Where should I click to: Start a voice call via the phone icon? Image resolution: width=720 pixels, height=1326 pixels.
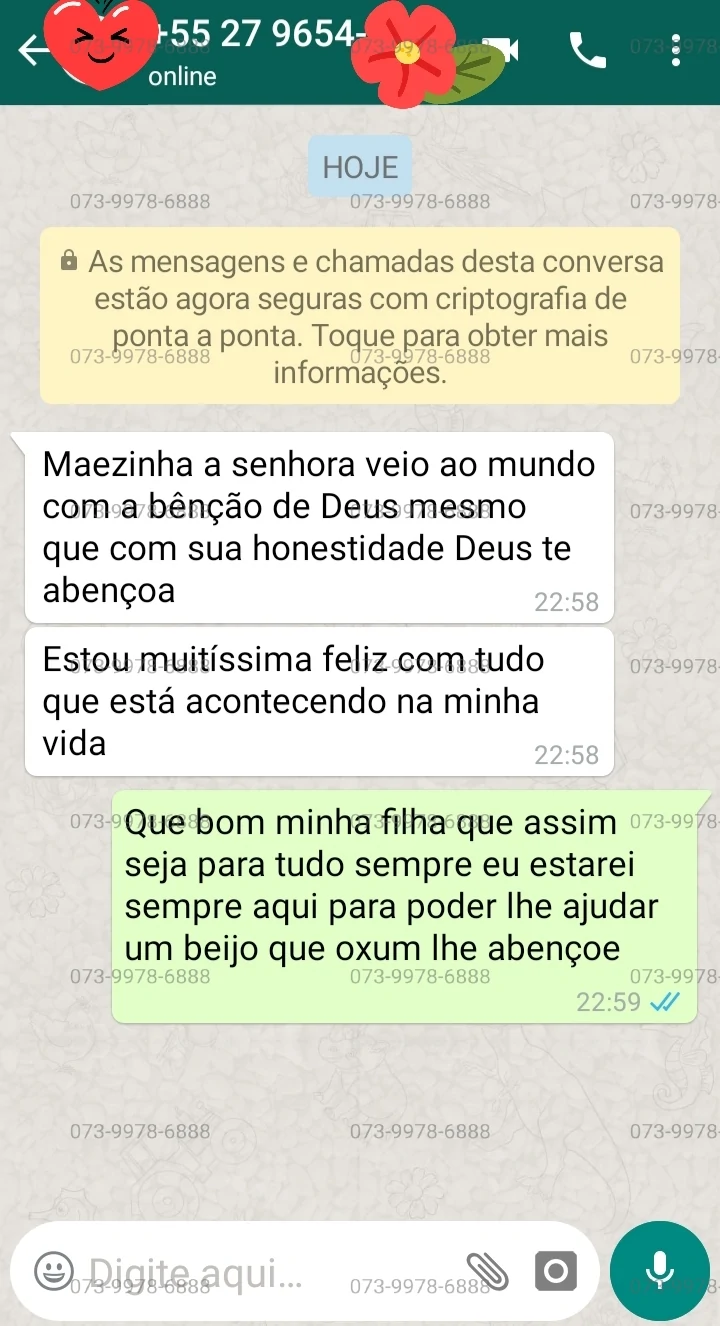(587, 50)
